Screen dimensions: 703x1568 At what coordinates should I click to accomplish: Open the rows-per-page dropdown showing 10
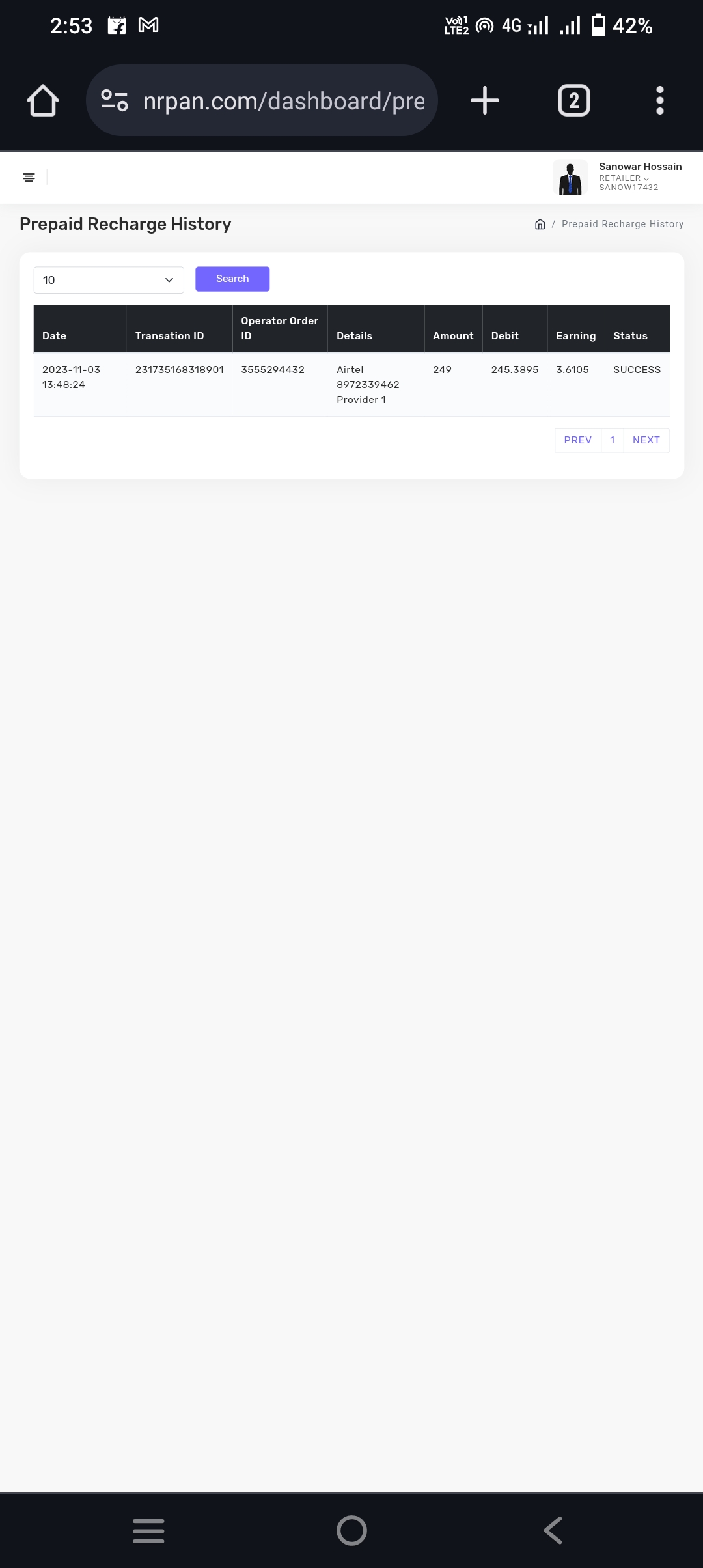pyautogui.click(x=109, y=280)
